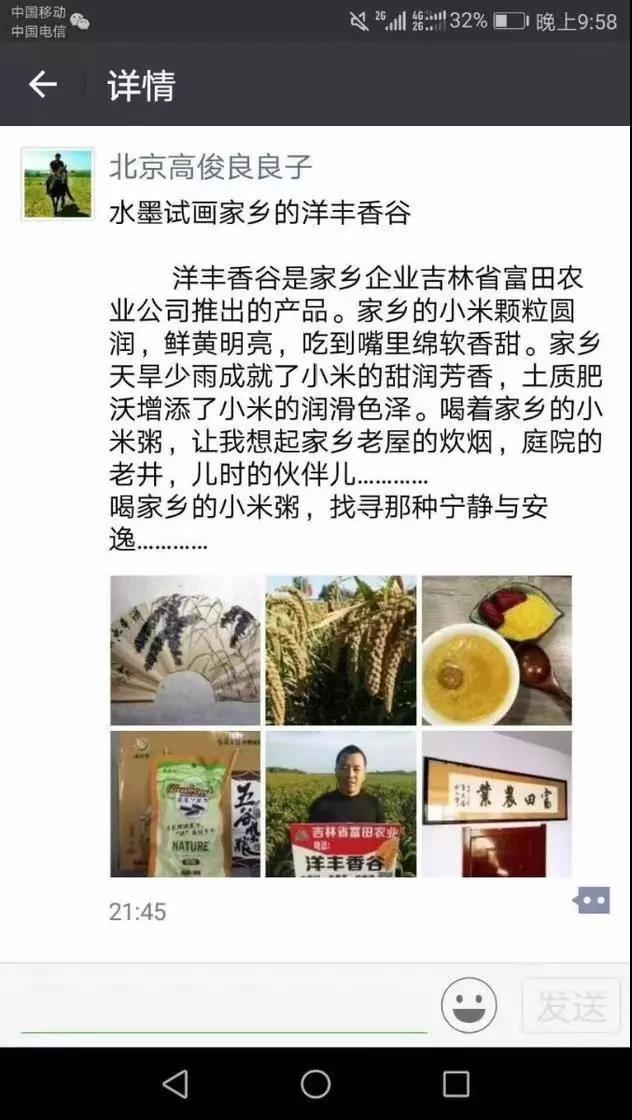Tap the 发送 send button
Viewport: 632px width, 1120px height.
point(571,1005)
